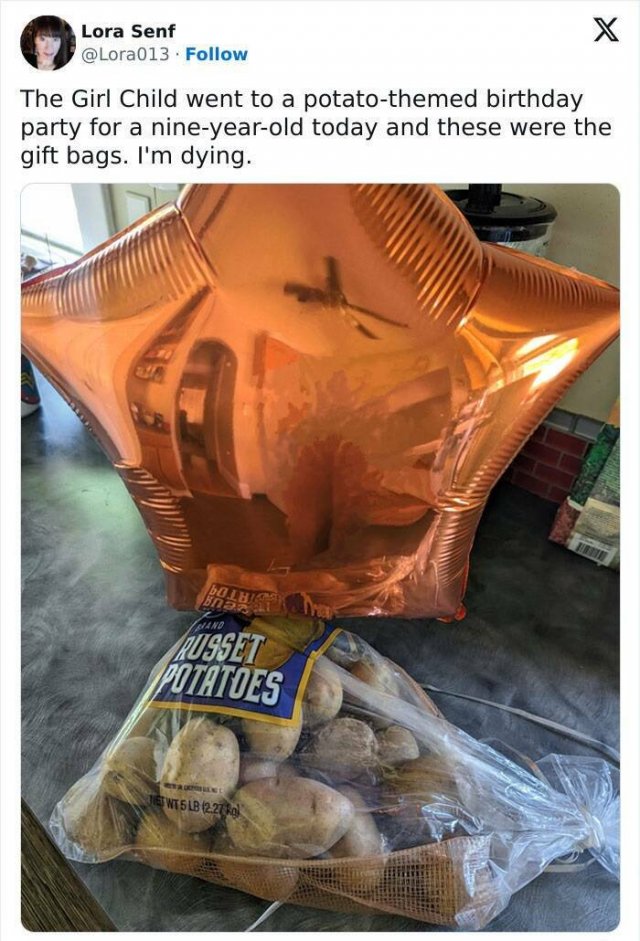Open the potato gift bag photo
This screenshot has width=640, height=941.
coord(320,556)
